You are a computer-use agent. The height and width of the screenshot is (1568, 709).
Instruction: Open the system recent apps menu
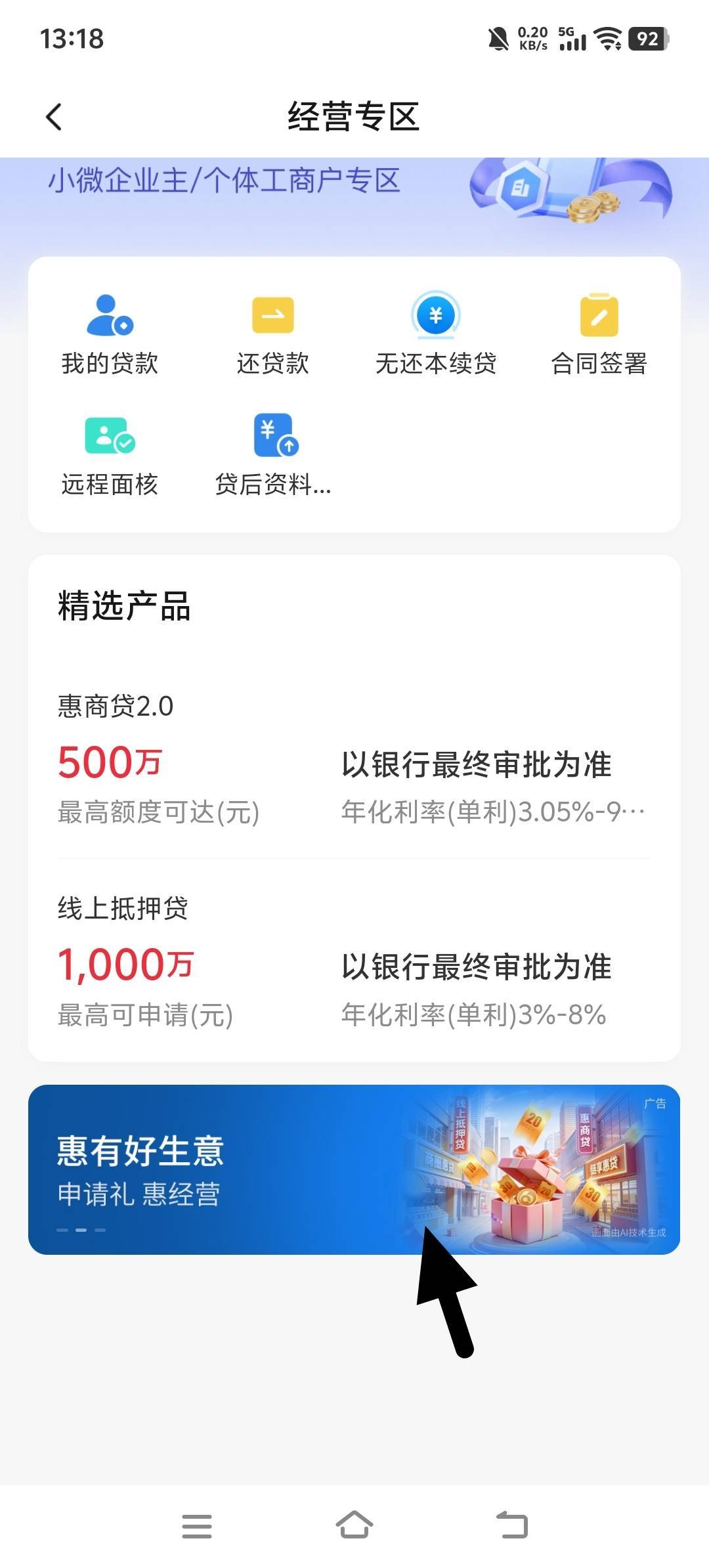click(x=197, y=1525)
